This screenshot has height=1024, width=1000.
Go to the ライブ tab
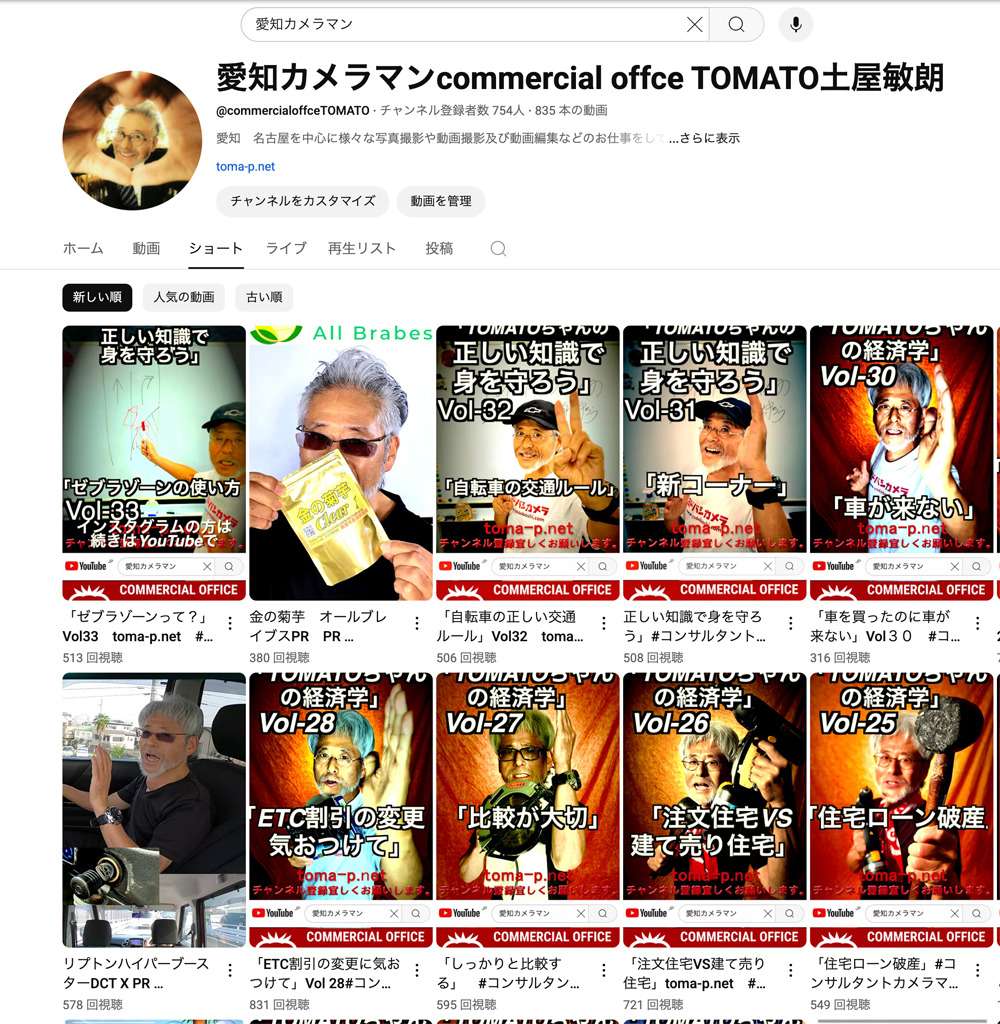[286, 249]
